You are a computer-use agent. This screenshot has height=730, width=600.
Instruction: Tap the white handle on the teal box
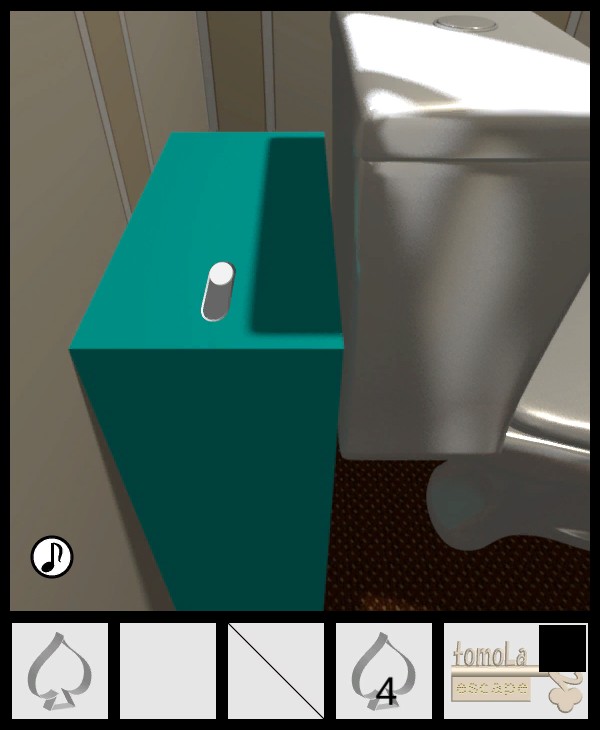(x=218, y=291)
